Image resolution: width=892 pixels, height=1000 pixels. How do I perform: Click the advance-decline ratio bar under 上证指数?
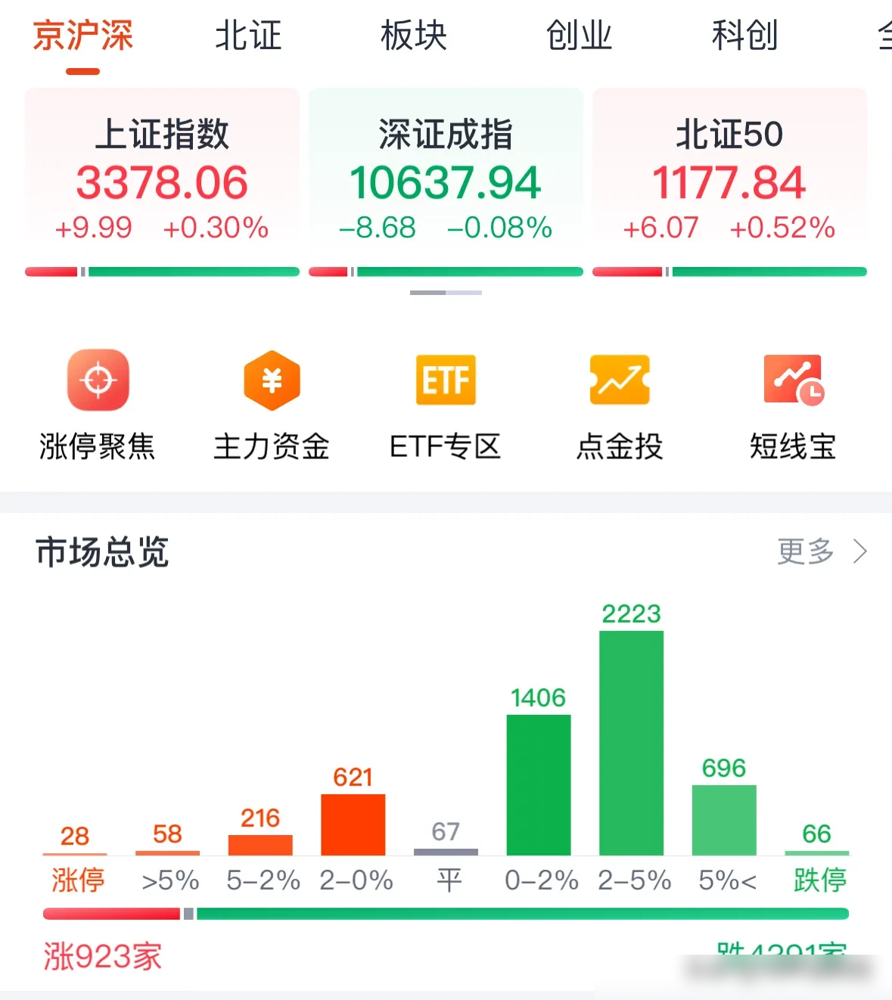point(161,271)
